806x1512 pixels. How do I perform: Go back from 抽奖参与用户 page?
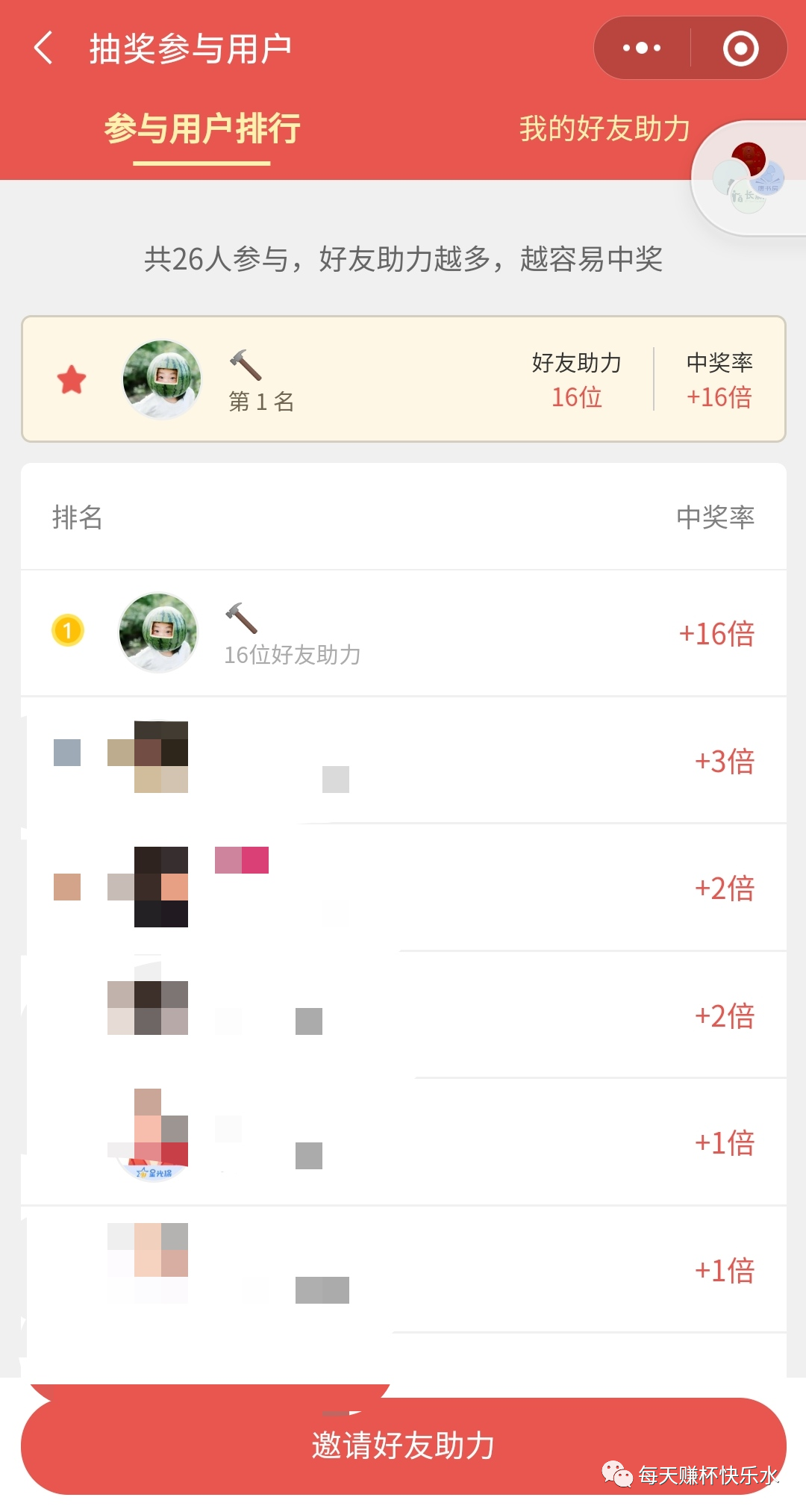(44, 49)
